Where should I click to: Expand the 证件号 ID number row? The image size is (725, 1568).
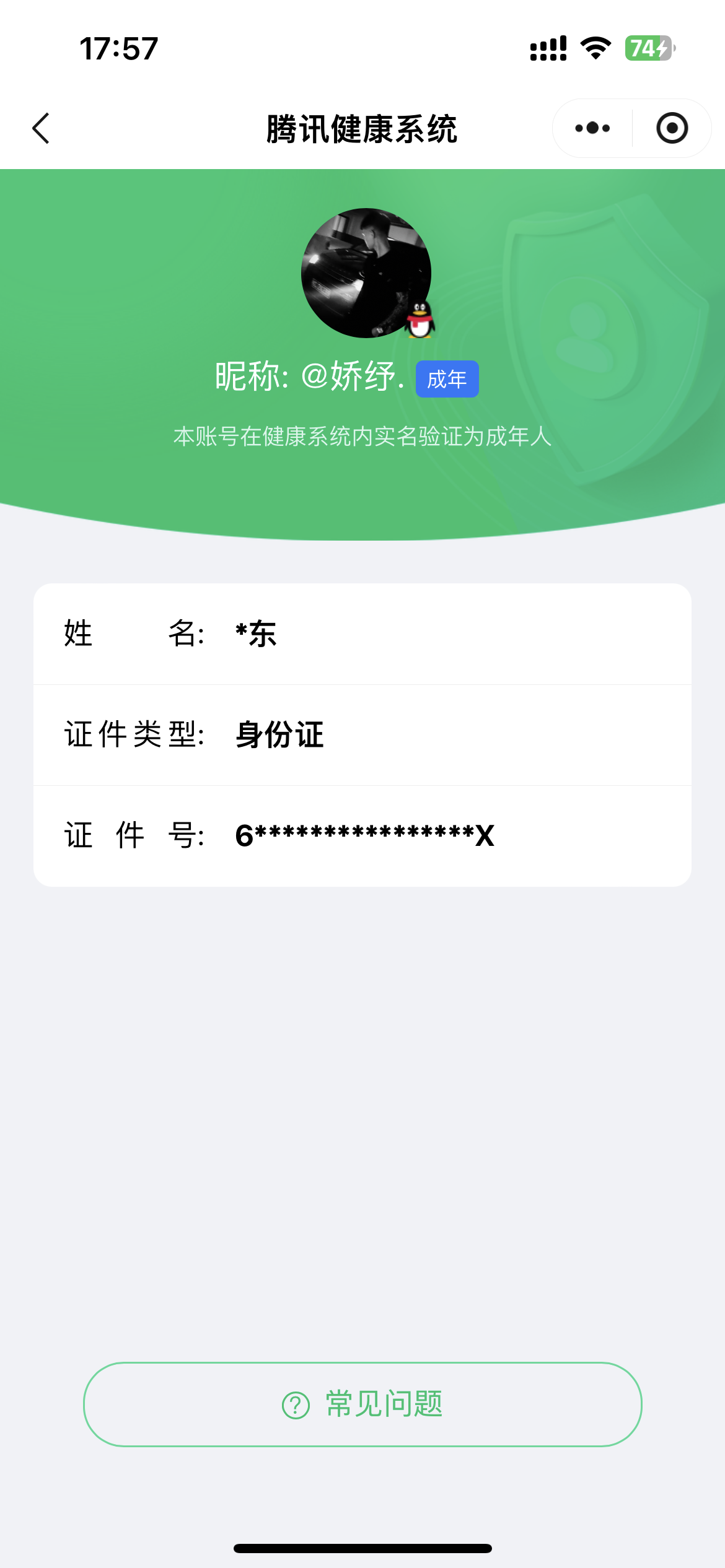click(362, 835)
